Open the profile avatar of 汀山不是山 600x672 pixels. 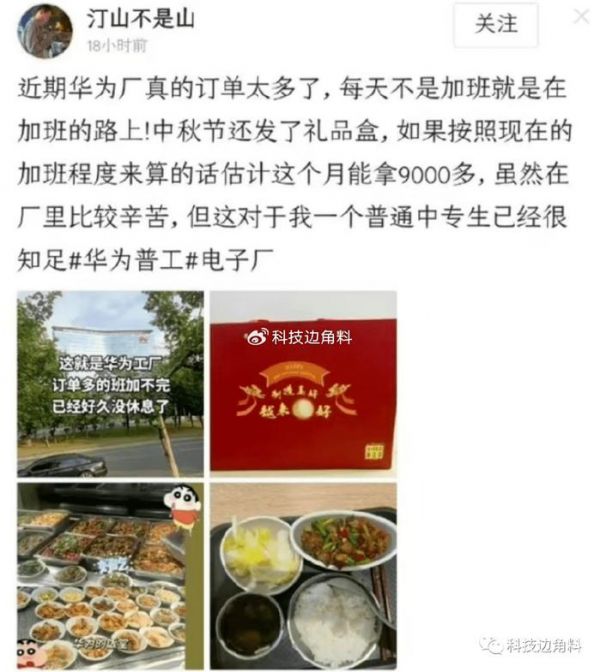[43, 30]
